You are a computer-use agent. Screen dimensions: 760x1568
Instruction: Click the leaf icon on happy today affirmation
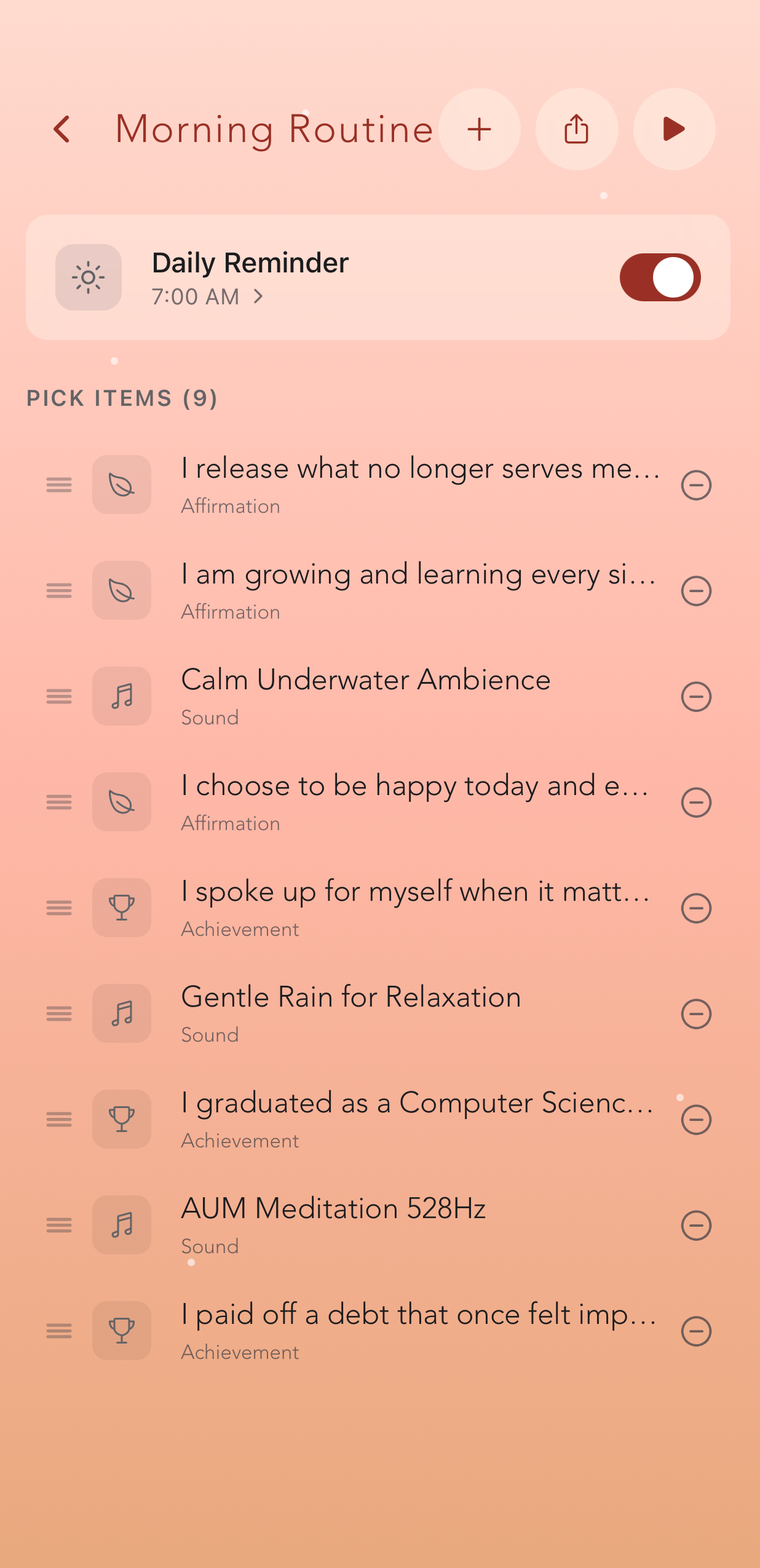(121, 802)
